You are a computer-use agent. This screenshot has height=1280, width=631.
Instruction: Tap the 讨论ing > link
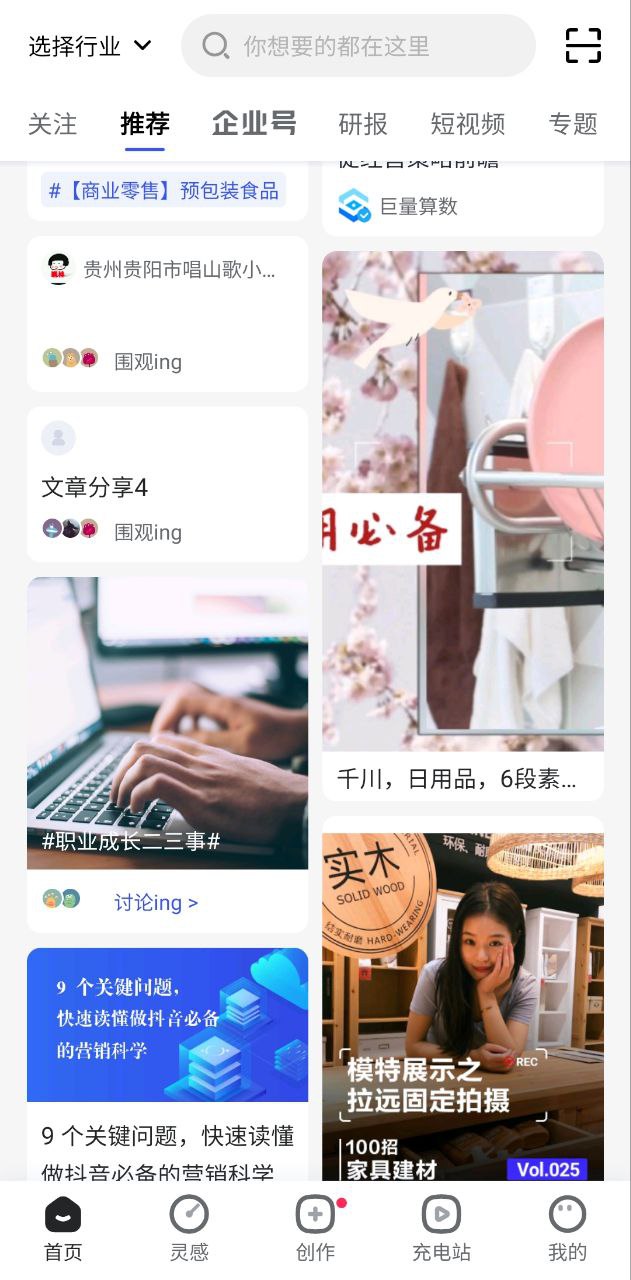[x=156, y=903]
